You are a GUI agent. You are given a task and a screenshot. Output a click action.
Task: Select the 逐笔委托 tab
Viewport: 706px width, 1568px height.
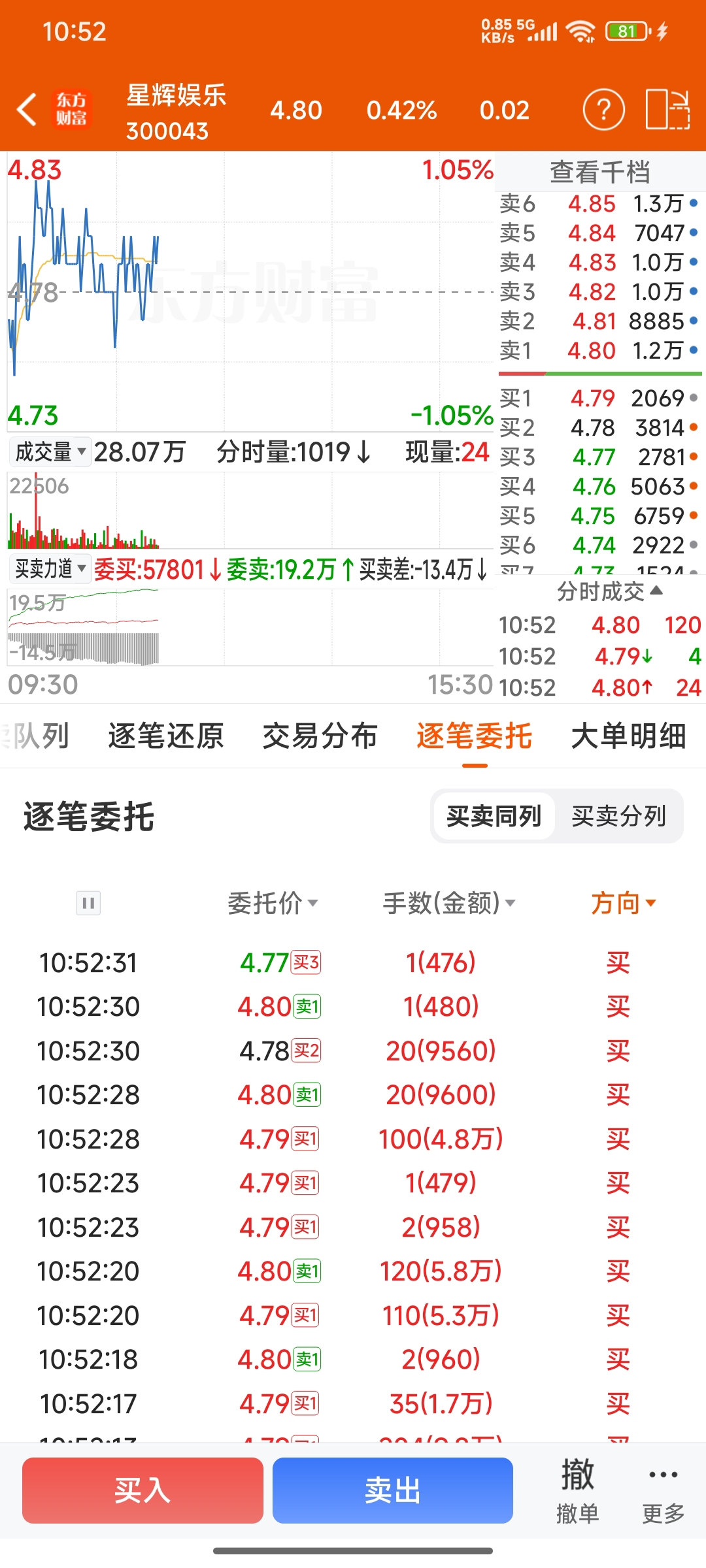[475, 736]
